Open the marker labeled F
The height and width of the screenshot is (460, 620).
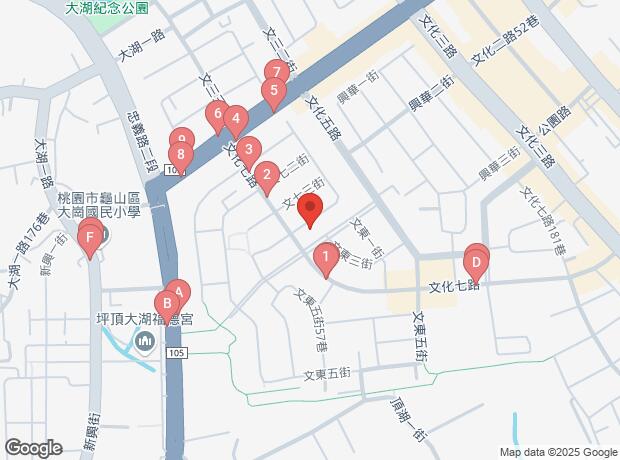point(92,238)
